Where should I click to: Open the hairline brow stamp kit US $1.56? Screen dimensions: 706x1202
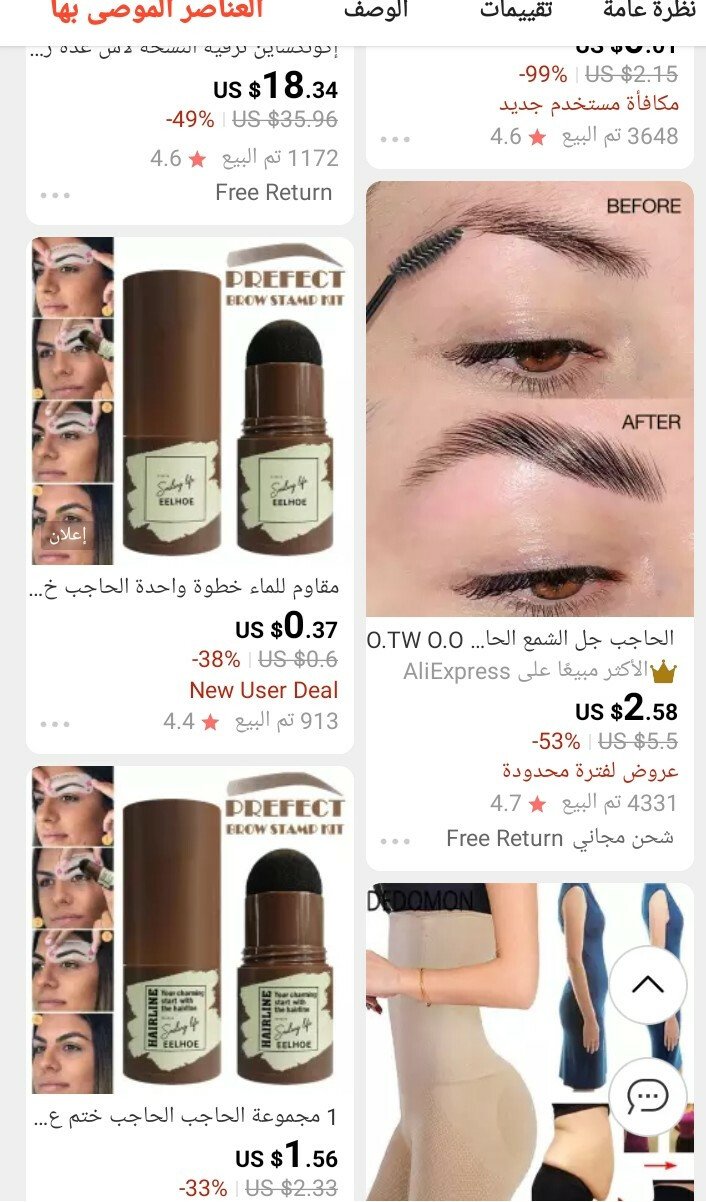[x=190, y=983]
